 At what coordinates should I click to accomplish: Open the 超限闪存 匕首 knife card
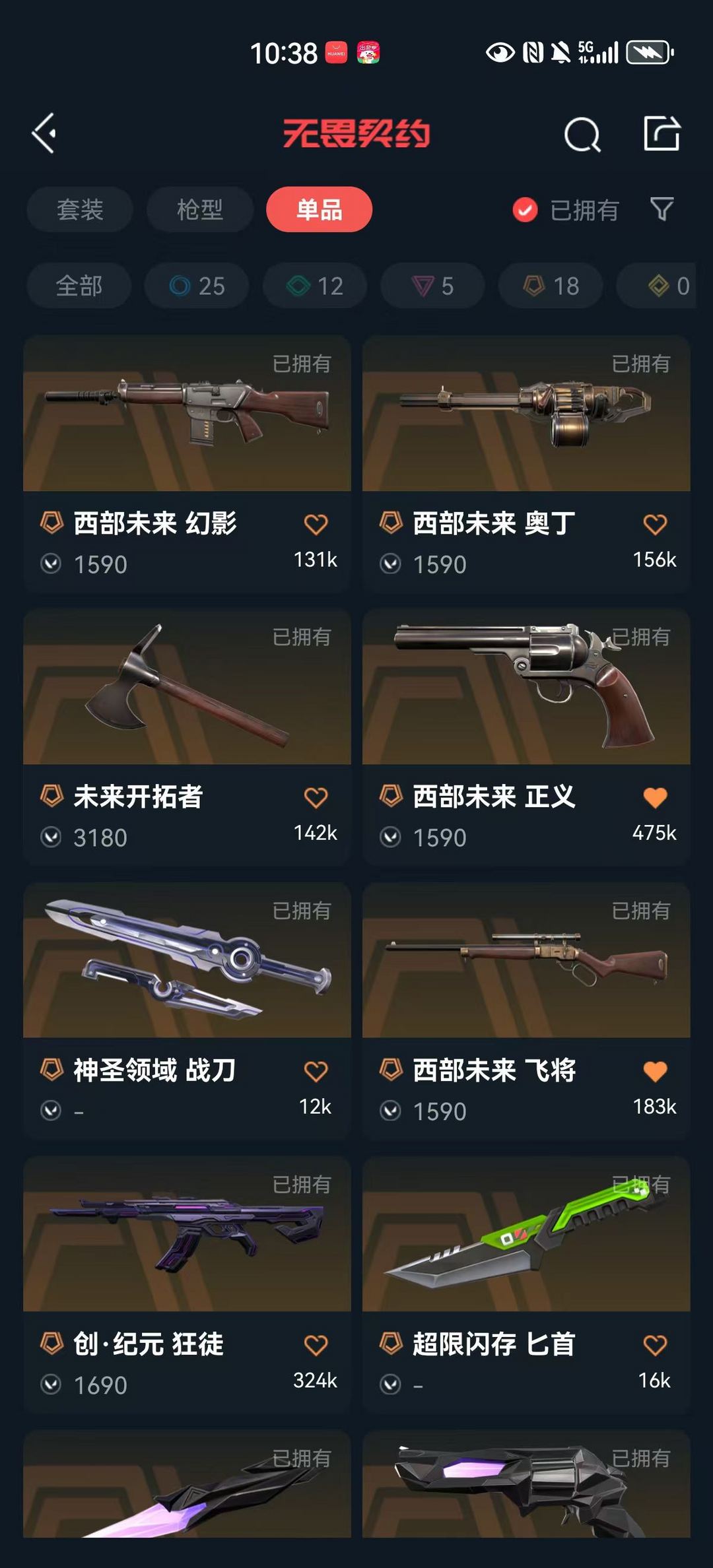pyautogui.click(x=526, y=1285)
